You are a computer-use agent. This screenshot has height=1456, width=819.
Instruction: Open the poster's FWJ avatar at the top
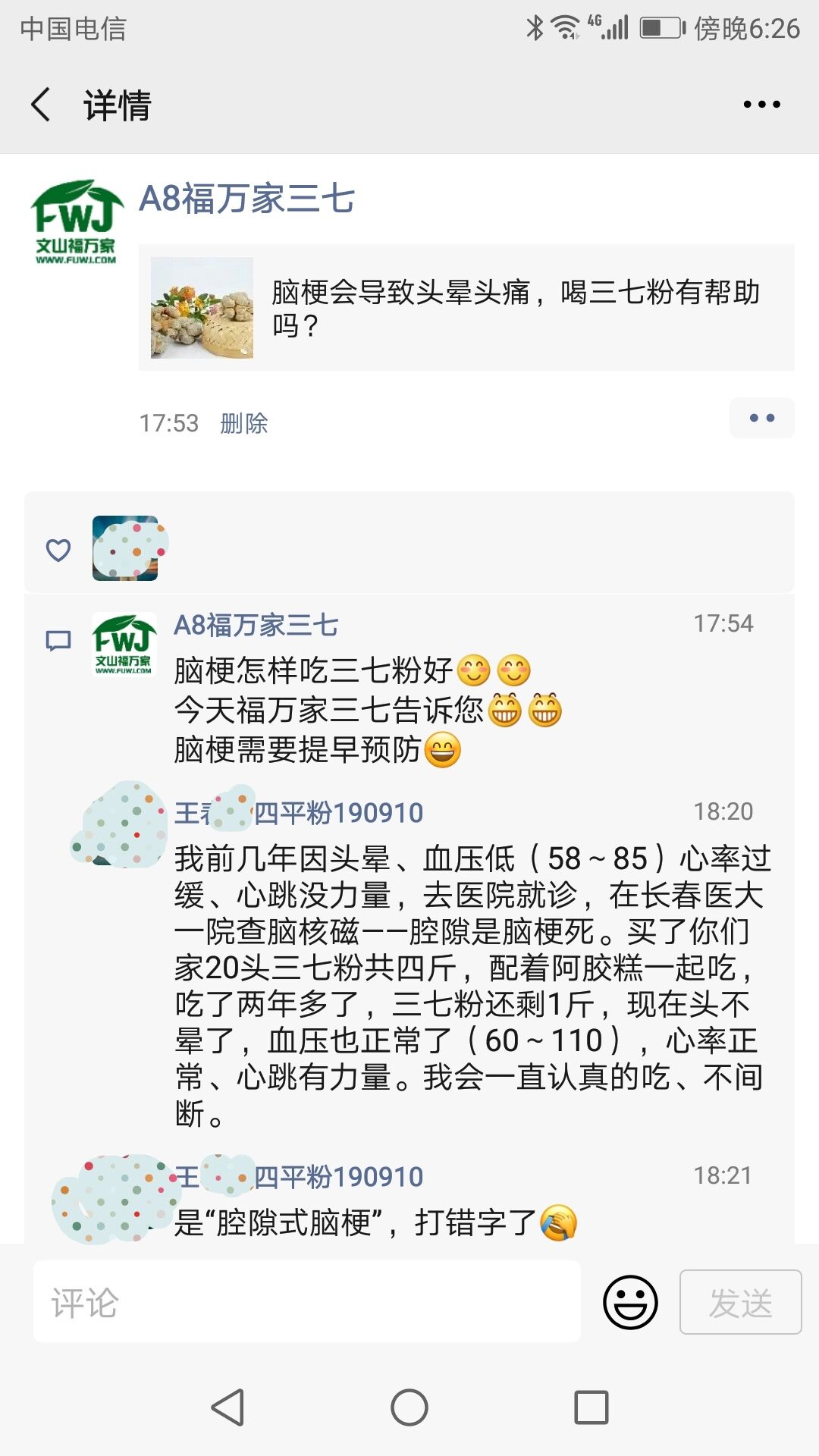[76, 222]
